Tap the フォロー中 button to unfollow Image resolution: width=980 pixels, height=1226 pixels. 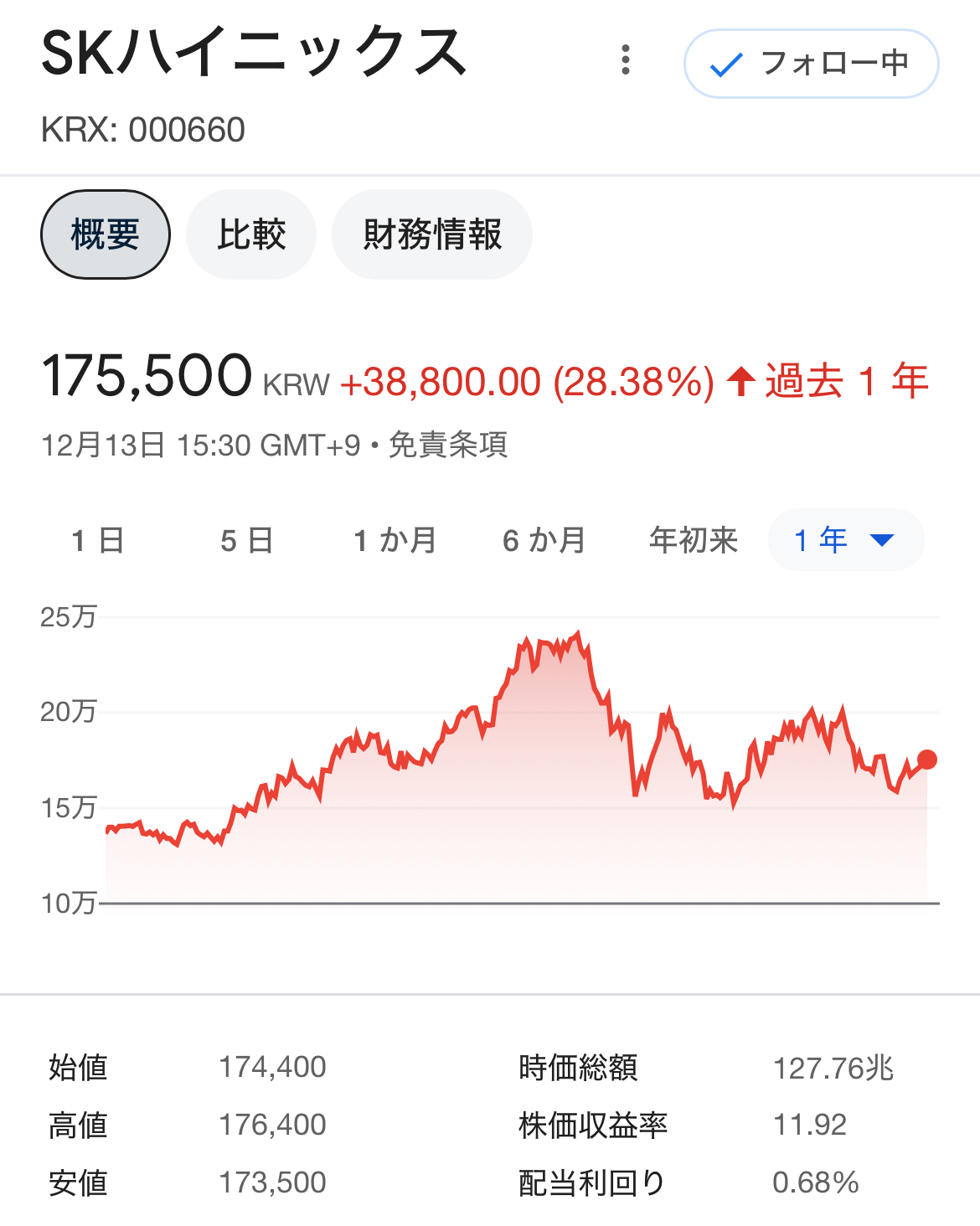tap(811, 64)
